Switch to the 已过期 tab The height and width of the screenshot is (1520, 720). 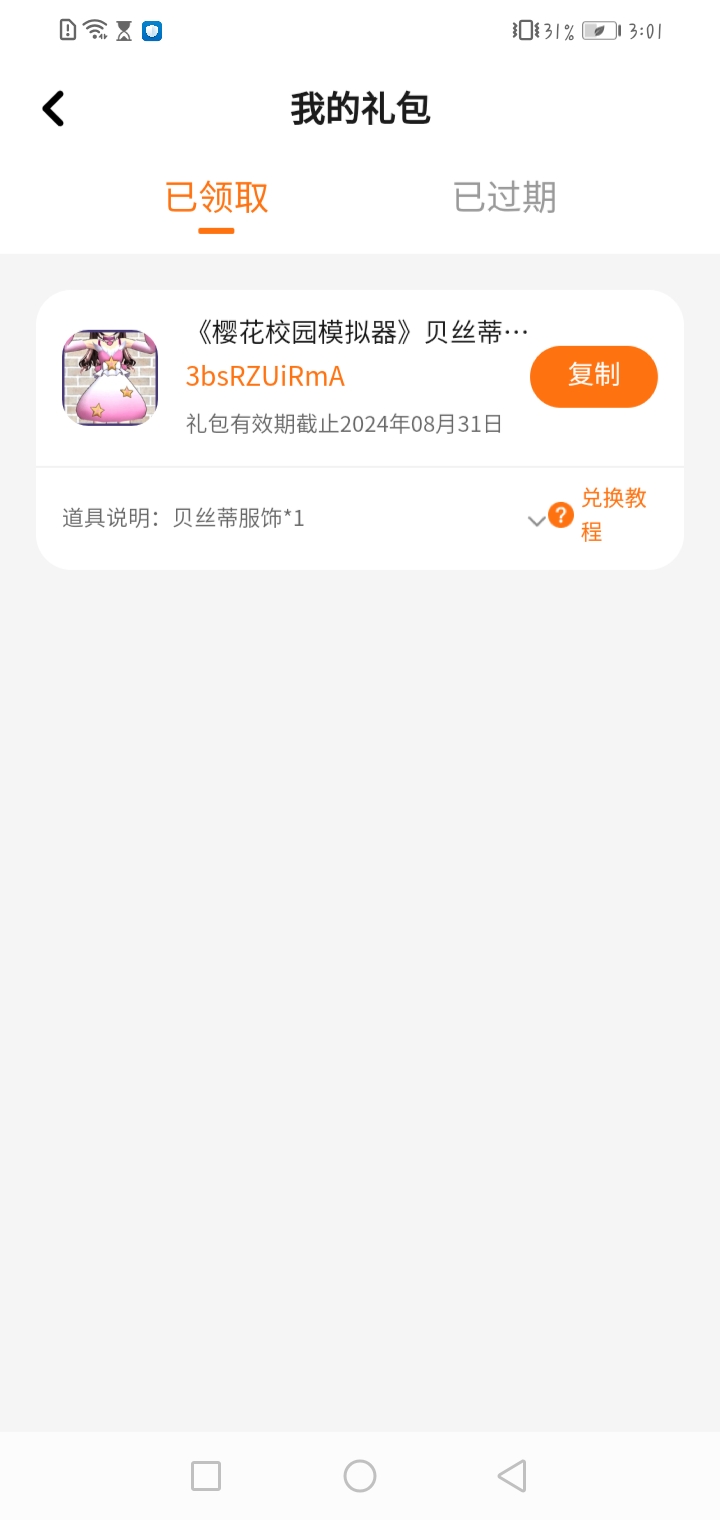click(504, 197)
